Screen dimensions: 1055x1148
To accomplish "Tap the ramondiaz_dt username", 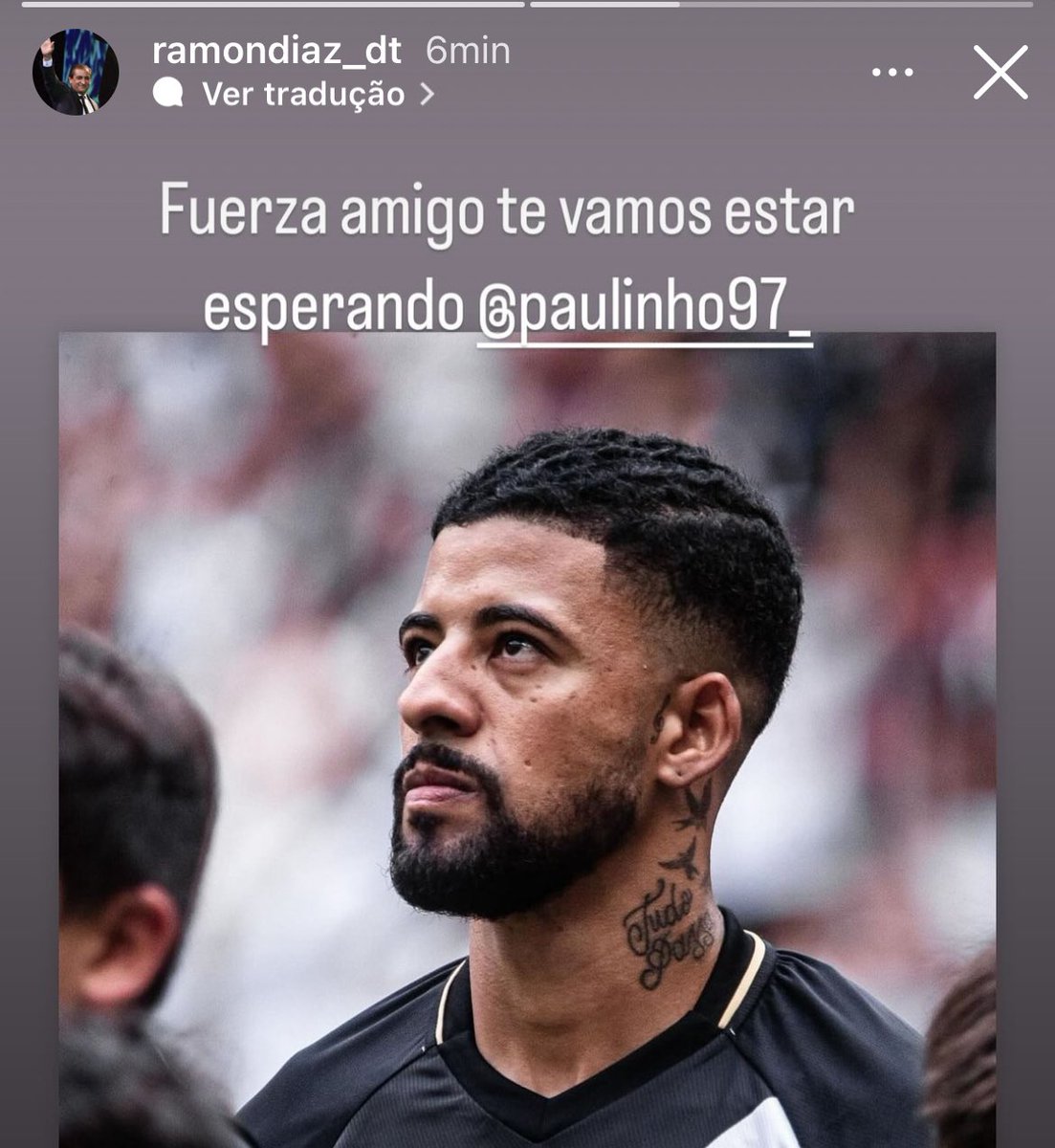I will 276,51.
